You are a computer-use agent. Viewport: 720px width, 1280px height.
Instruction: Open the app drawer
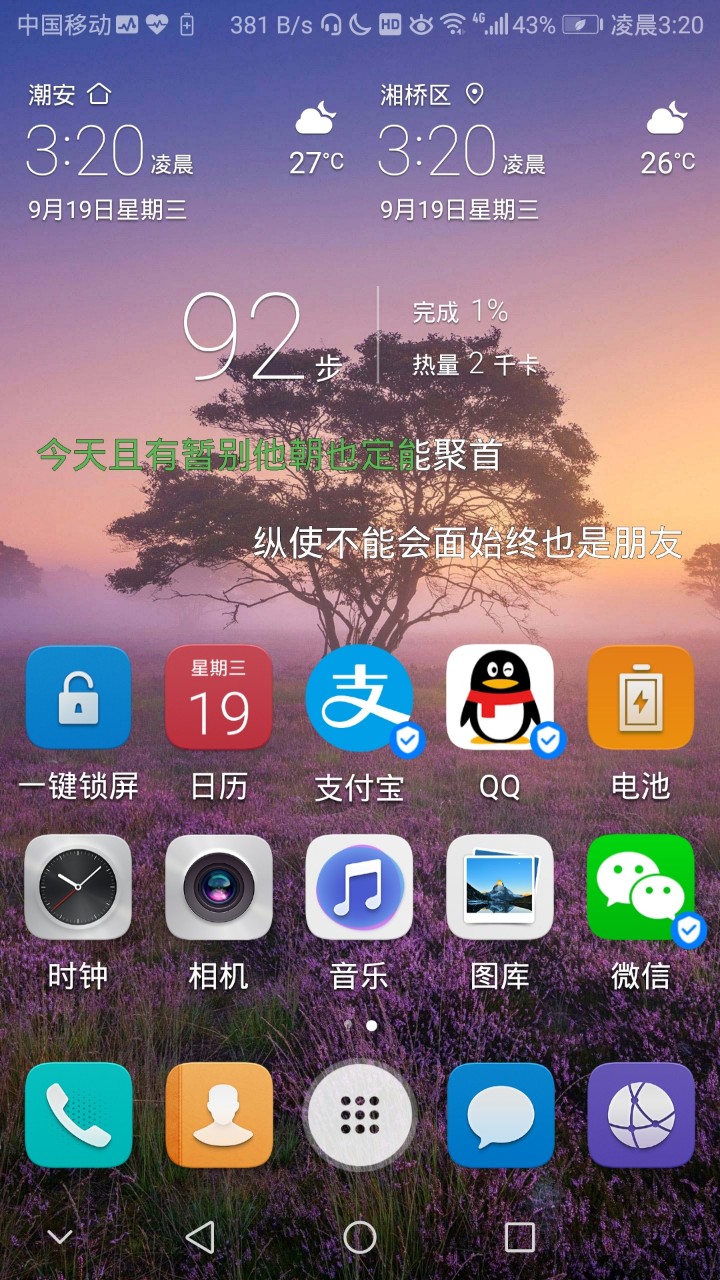point(360,1115)
